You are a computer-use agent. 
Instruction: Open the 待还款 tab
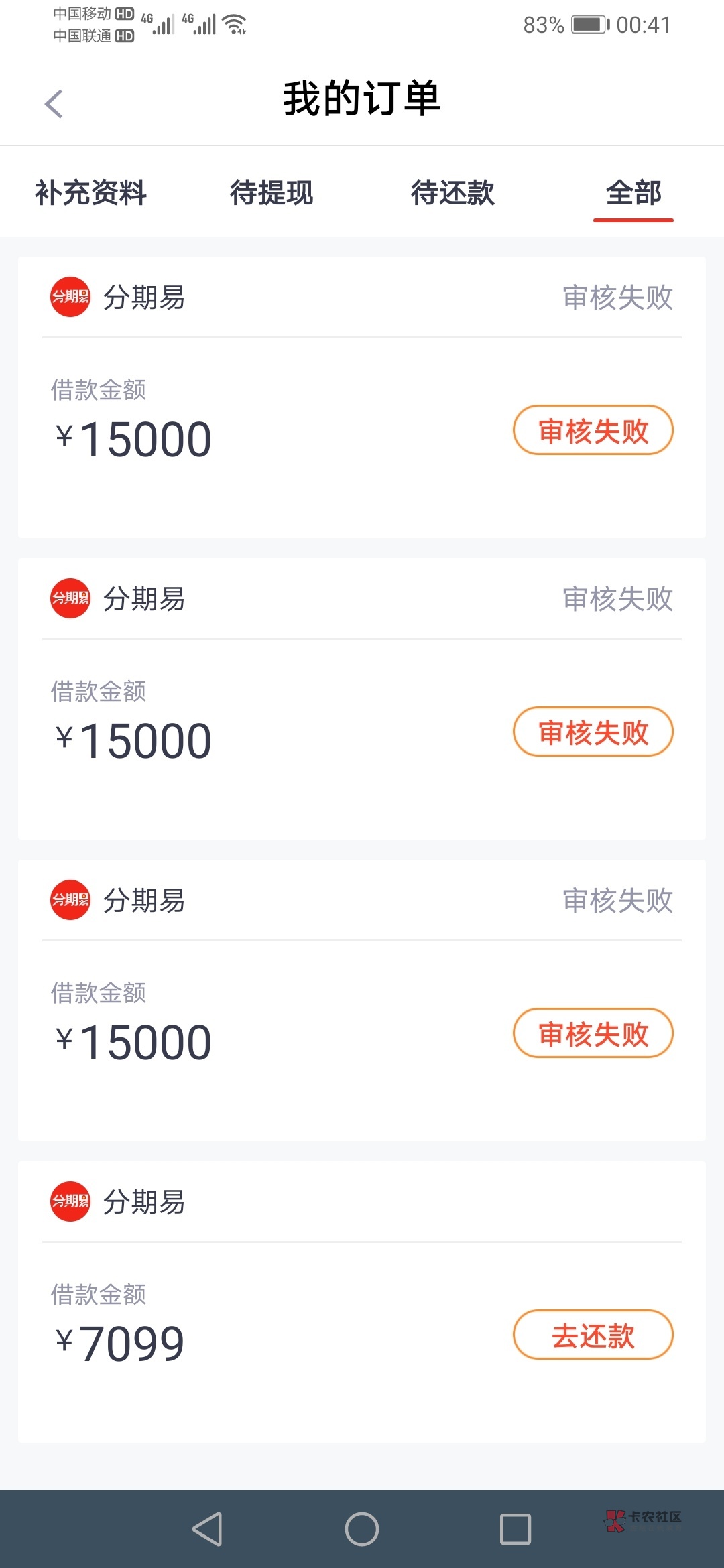pos(452,193)
